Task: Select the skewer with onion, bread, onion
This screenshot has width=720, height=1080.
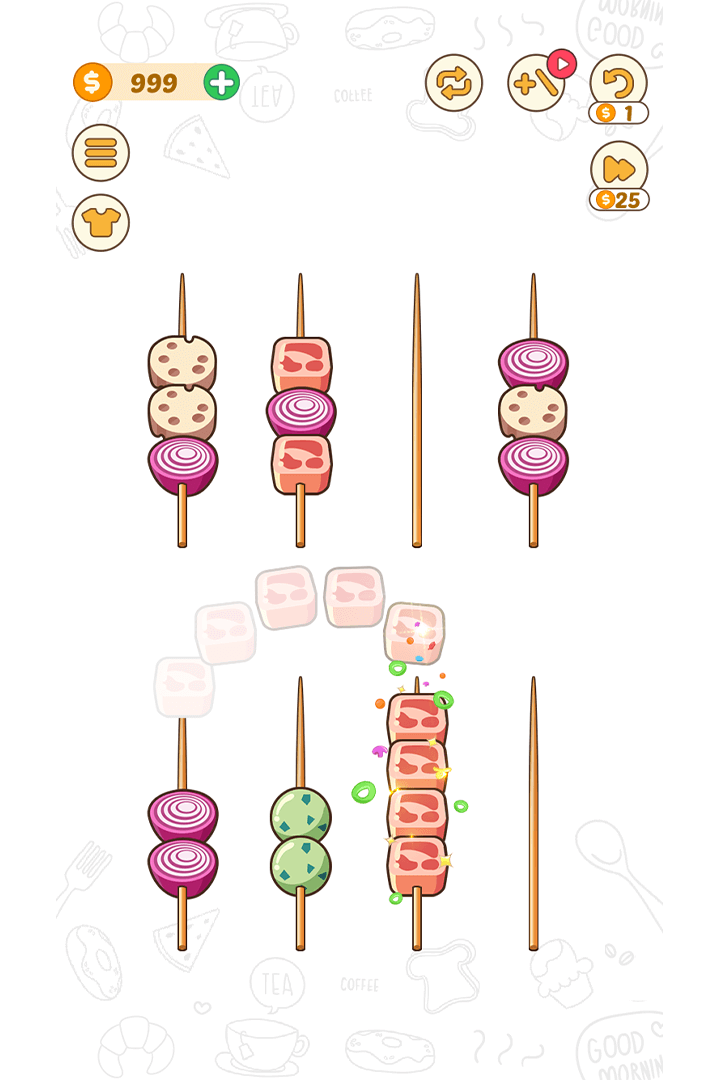Action: click(533, 415)
